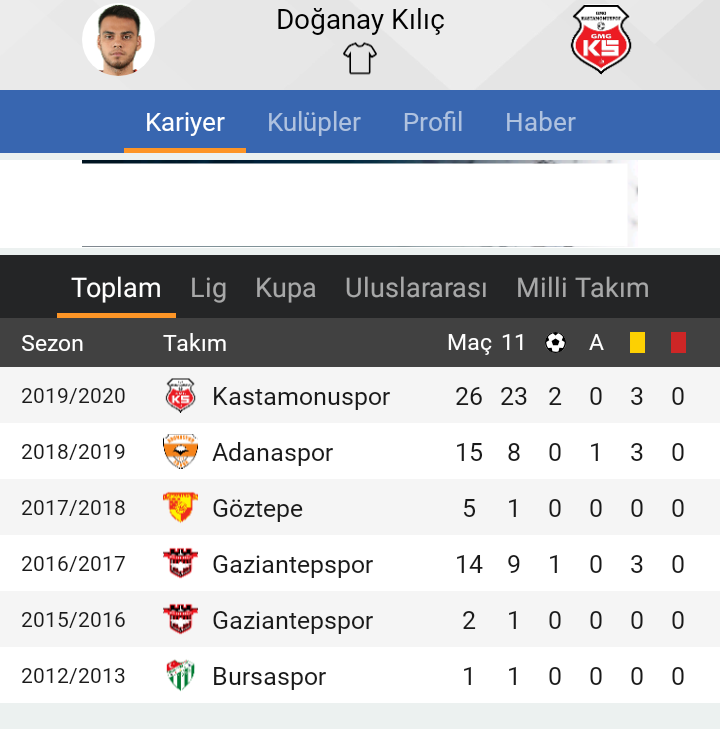Switch to Kupa statistics

point(285,288)
